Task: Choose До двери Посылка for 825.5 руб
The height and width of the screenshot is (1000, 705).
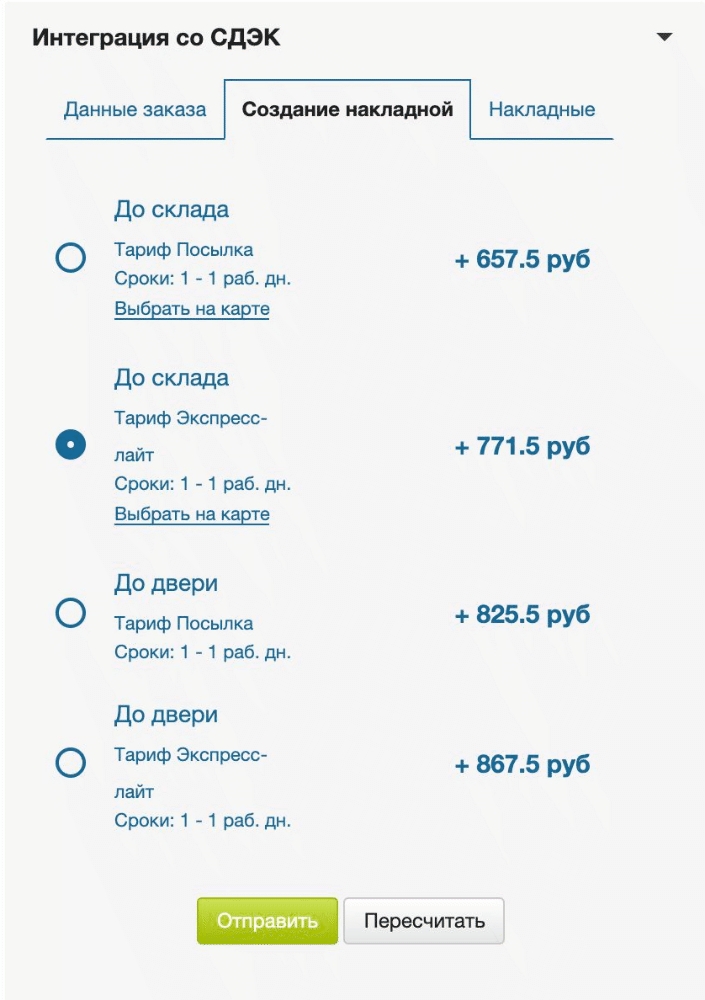Action: click(x=70, y=612)
